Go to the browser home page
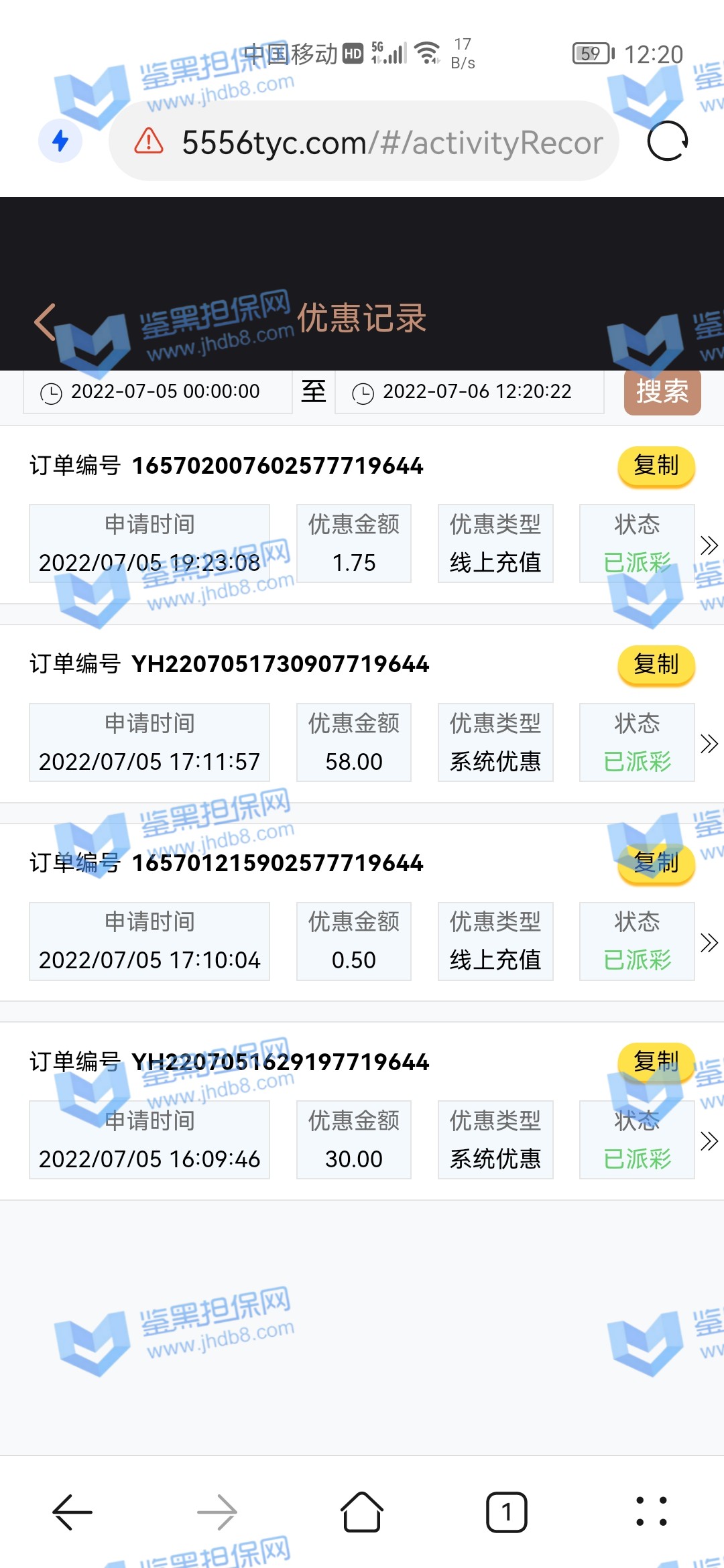Image resolution: width=724 pixels, height=1568 pixels. [362, 1512]
